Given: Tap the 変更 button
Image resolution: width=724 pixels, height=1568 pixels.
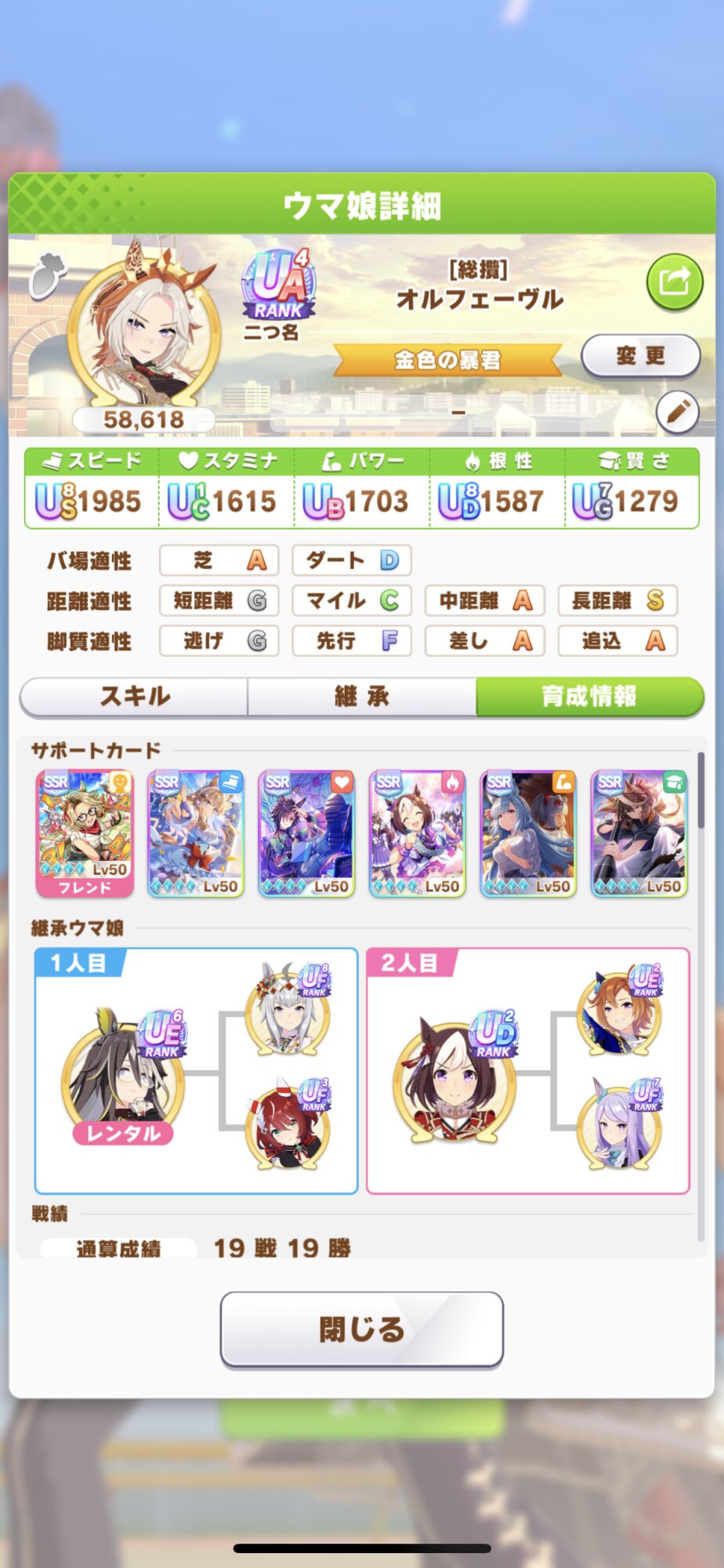Looking at the screenshot, I should click(x=640, y=356).
